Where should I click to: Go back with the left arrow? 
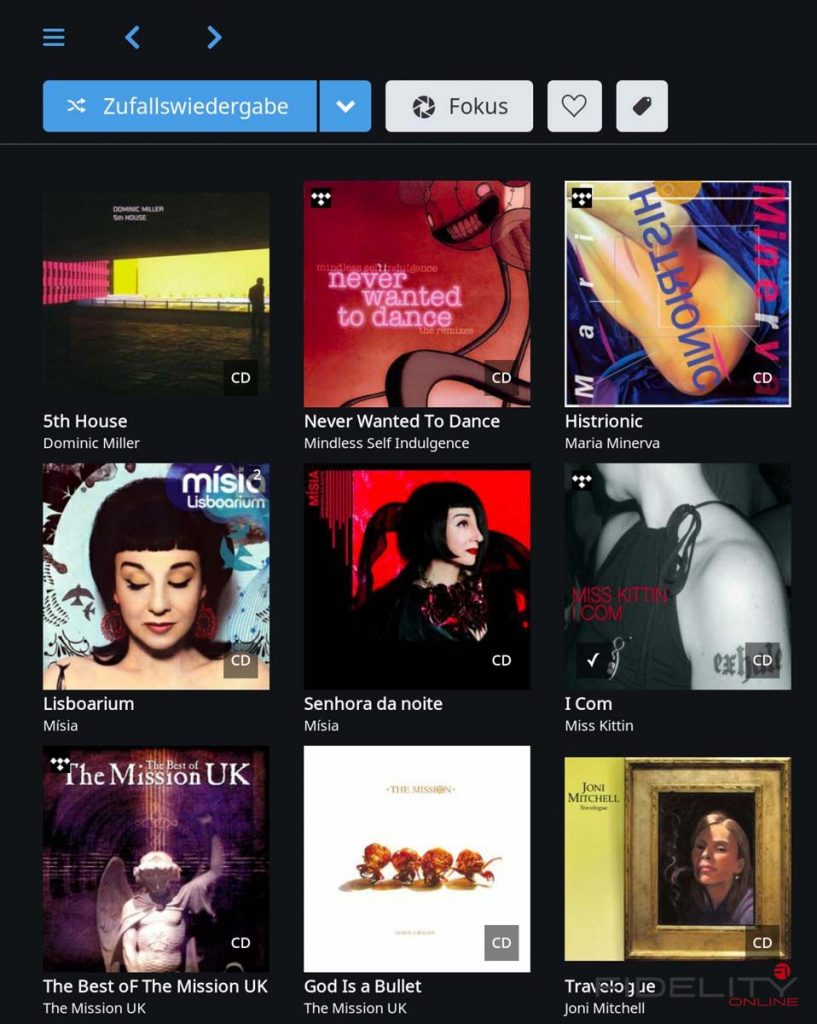point(132,37)
